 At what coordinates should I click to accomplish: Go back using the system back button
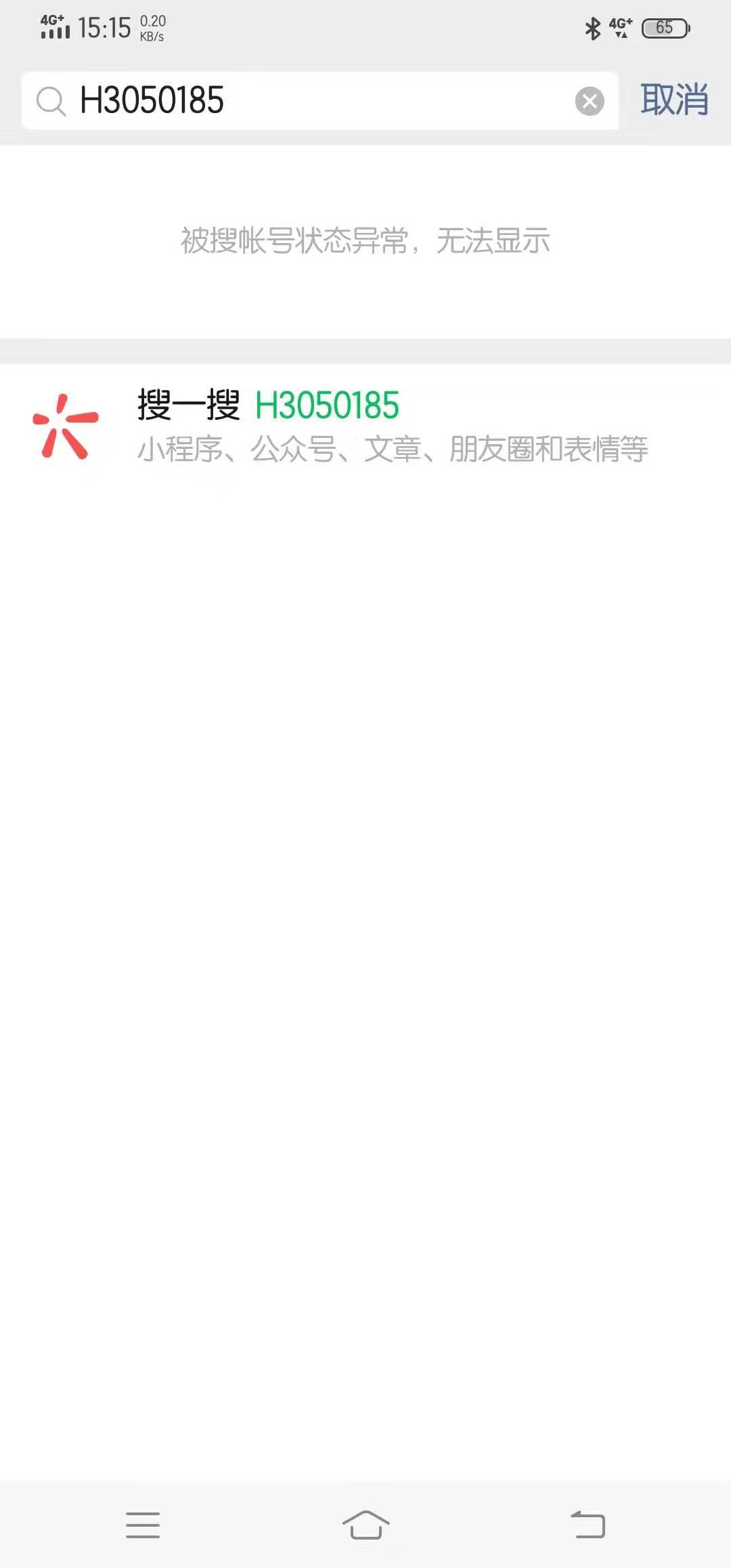click(x=588, y=1525)
